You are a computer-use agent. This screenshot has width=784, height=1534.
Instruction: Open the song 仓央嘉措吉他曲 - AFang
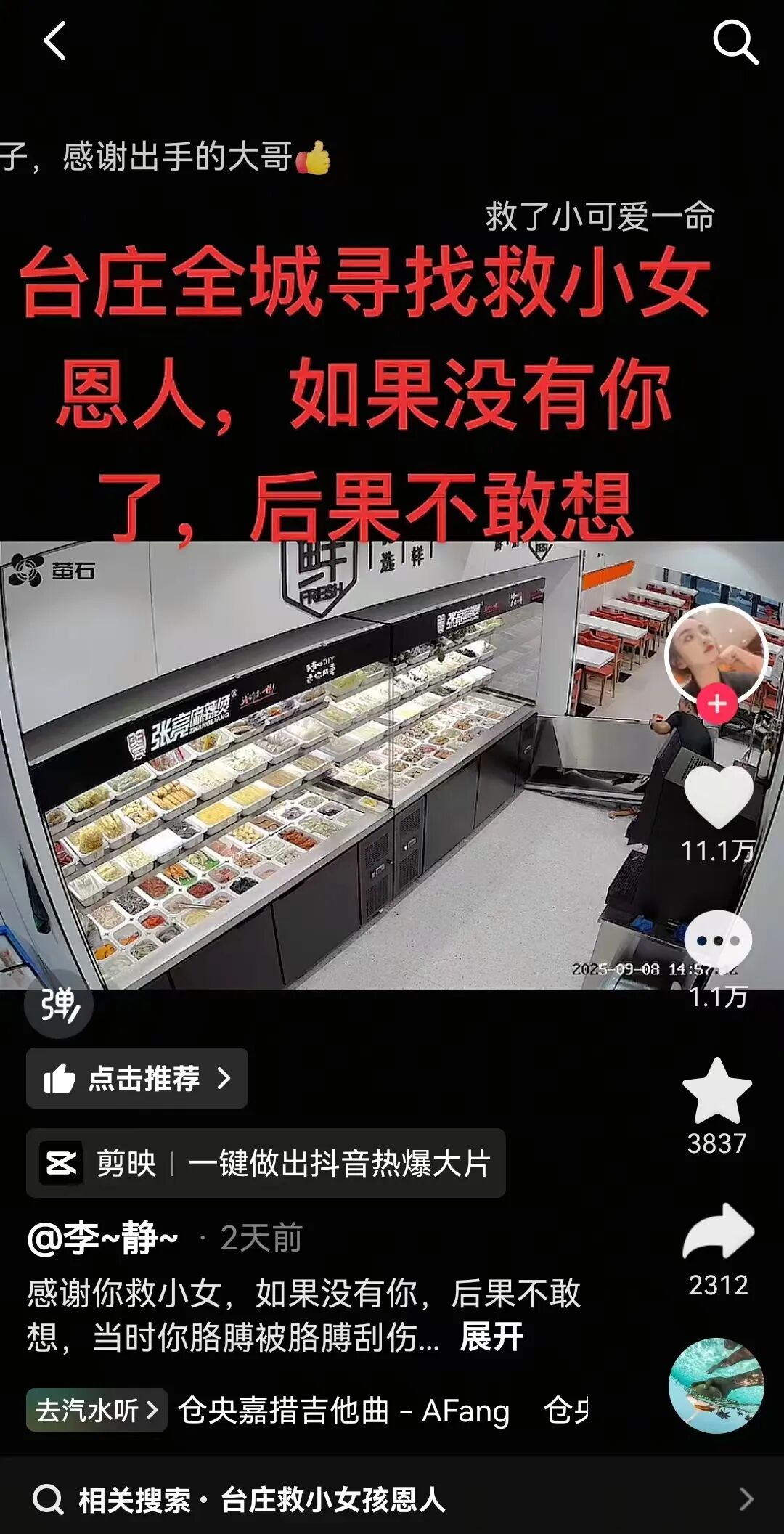tap(344, 1410)
